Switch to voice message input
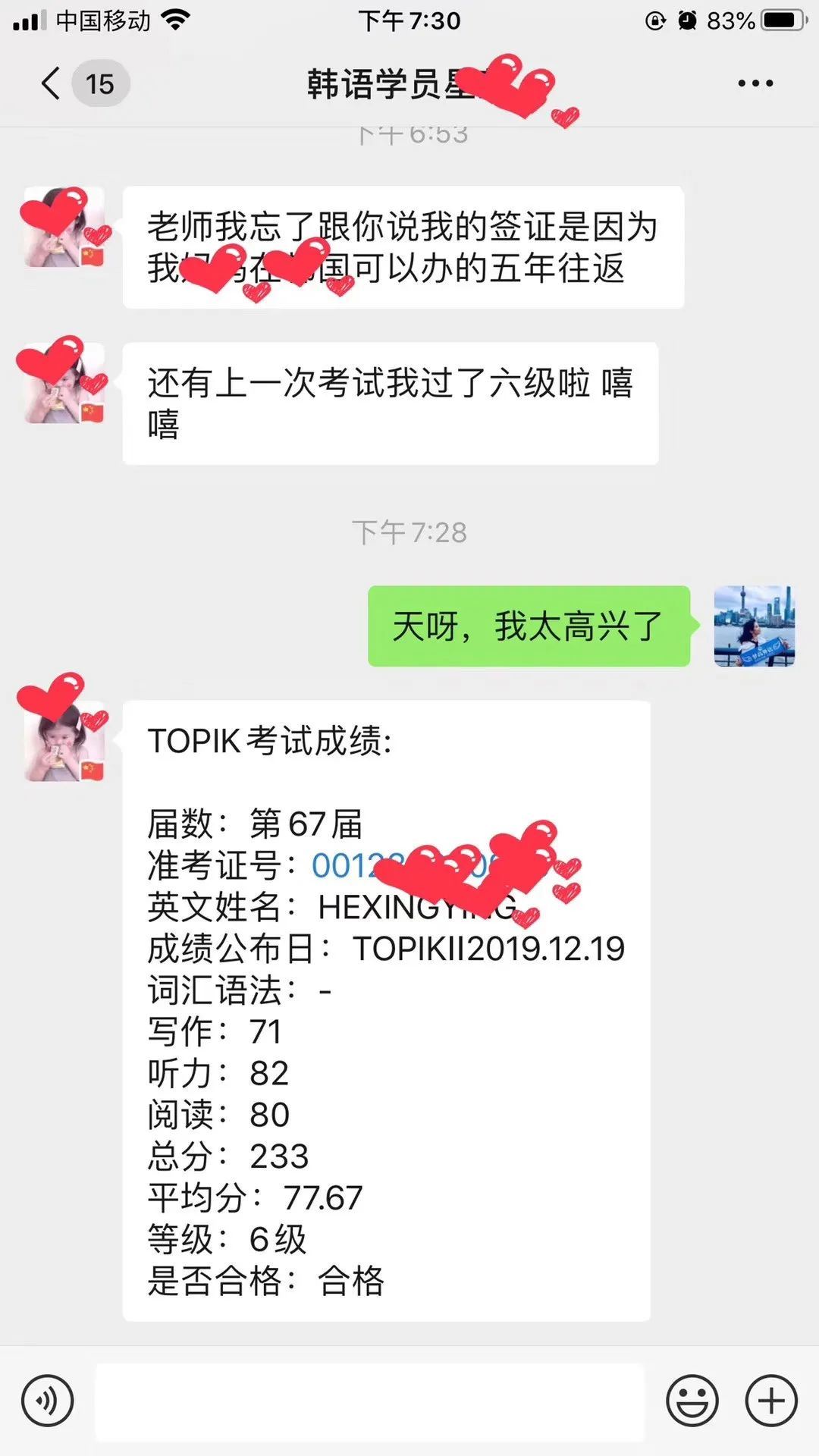This screenshot has height=1456, width=819. [48, 1401]
